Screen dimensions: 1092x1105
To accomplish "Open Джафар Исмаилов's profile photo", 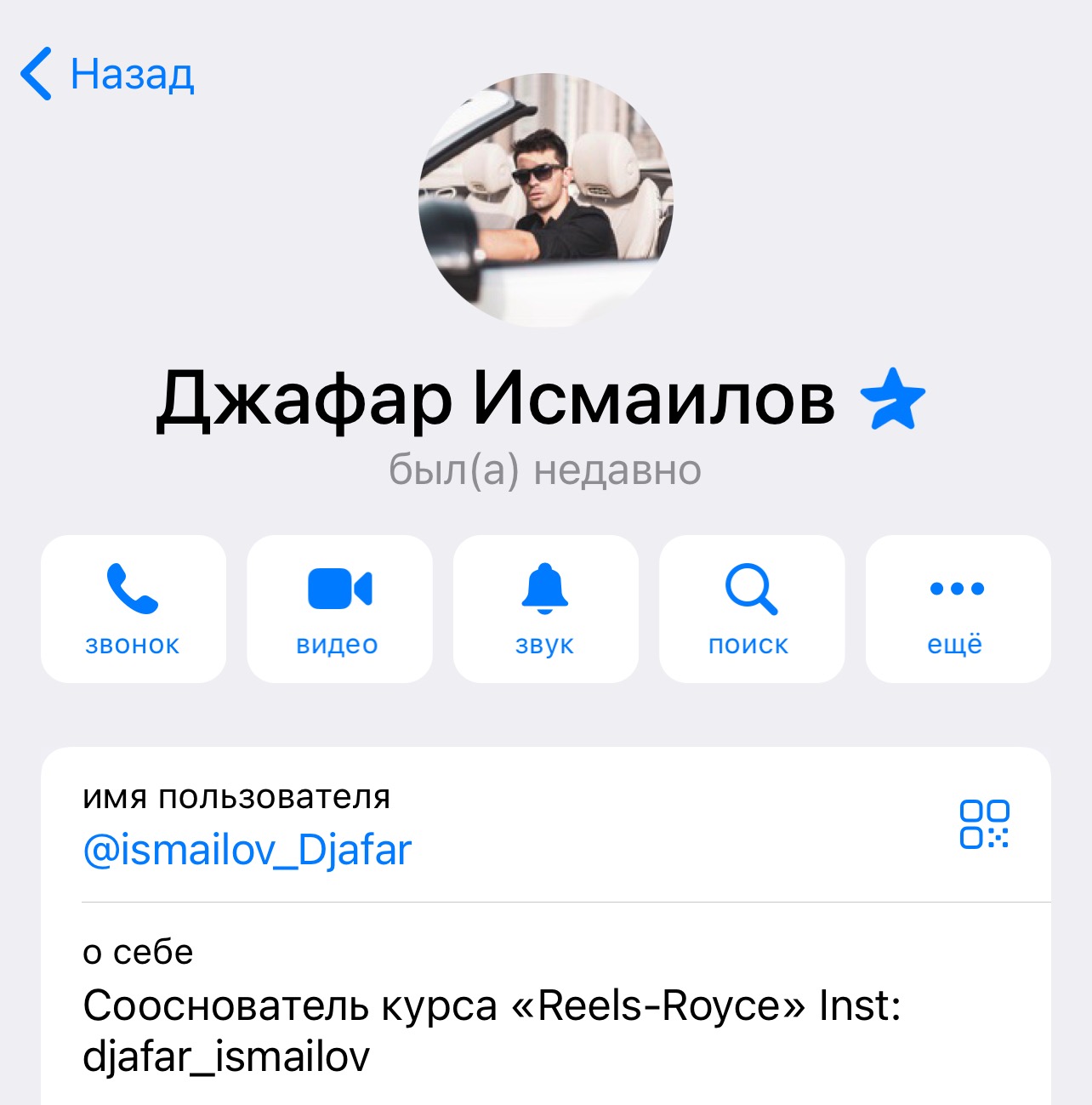I will (x=546, y=200).
